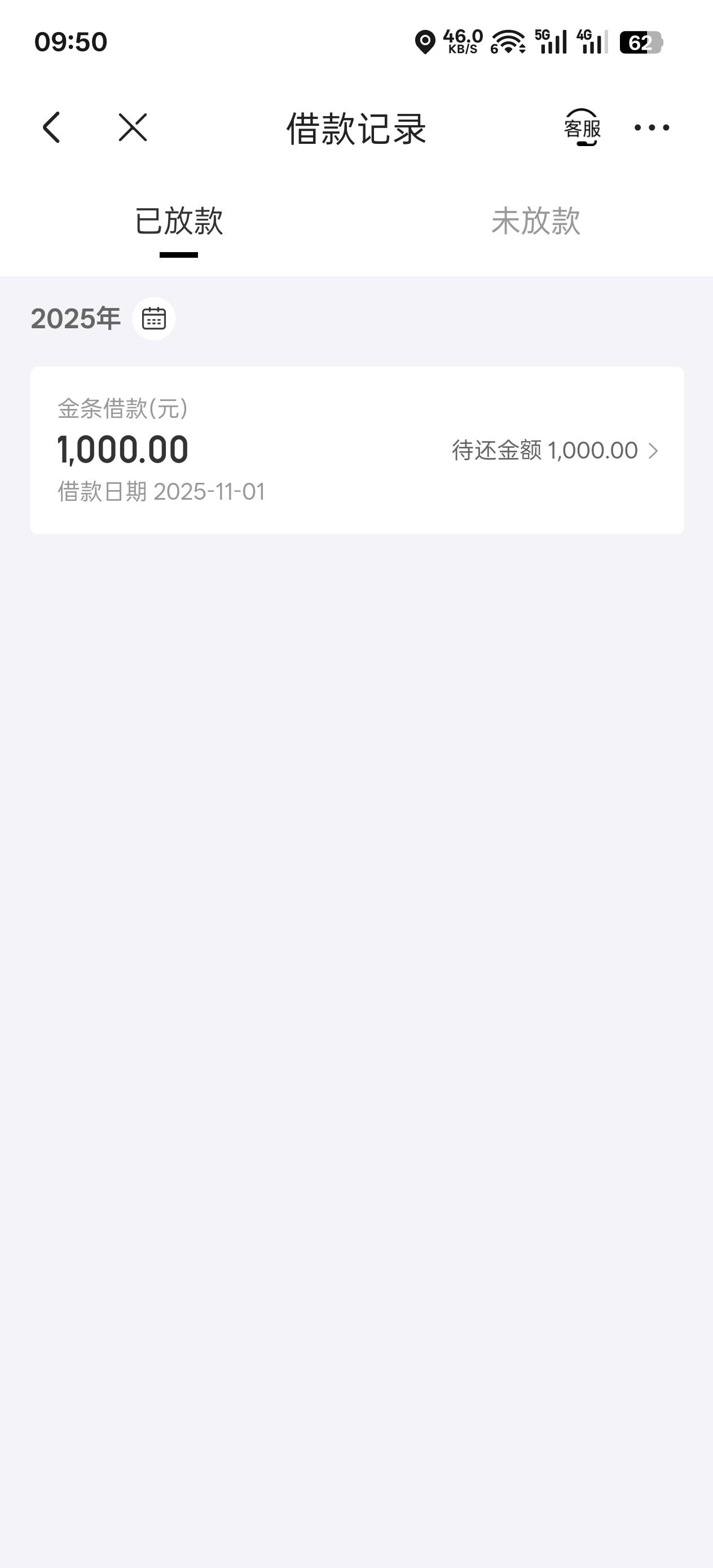Switch to the 未放款 tab

coord(535,221)
